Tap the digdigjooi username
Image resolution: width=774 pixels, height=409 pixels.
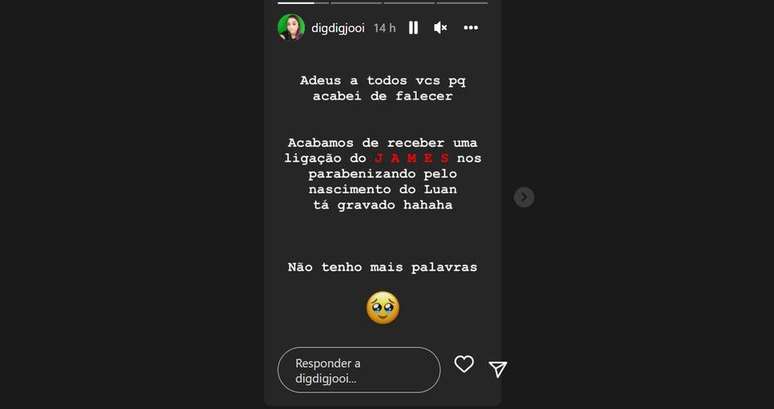click(338, 28)
